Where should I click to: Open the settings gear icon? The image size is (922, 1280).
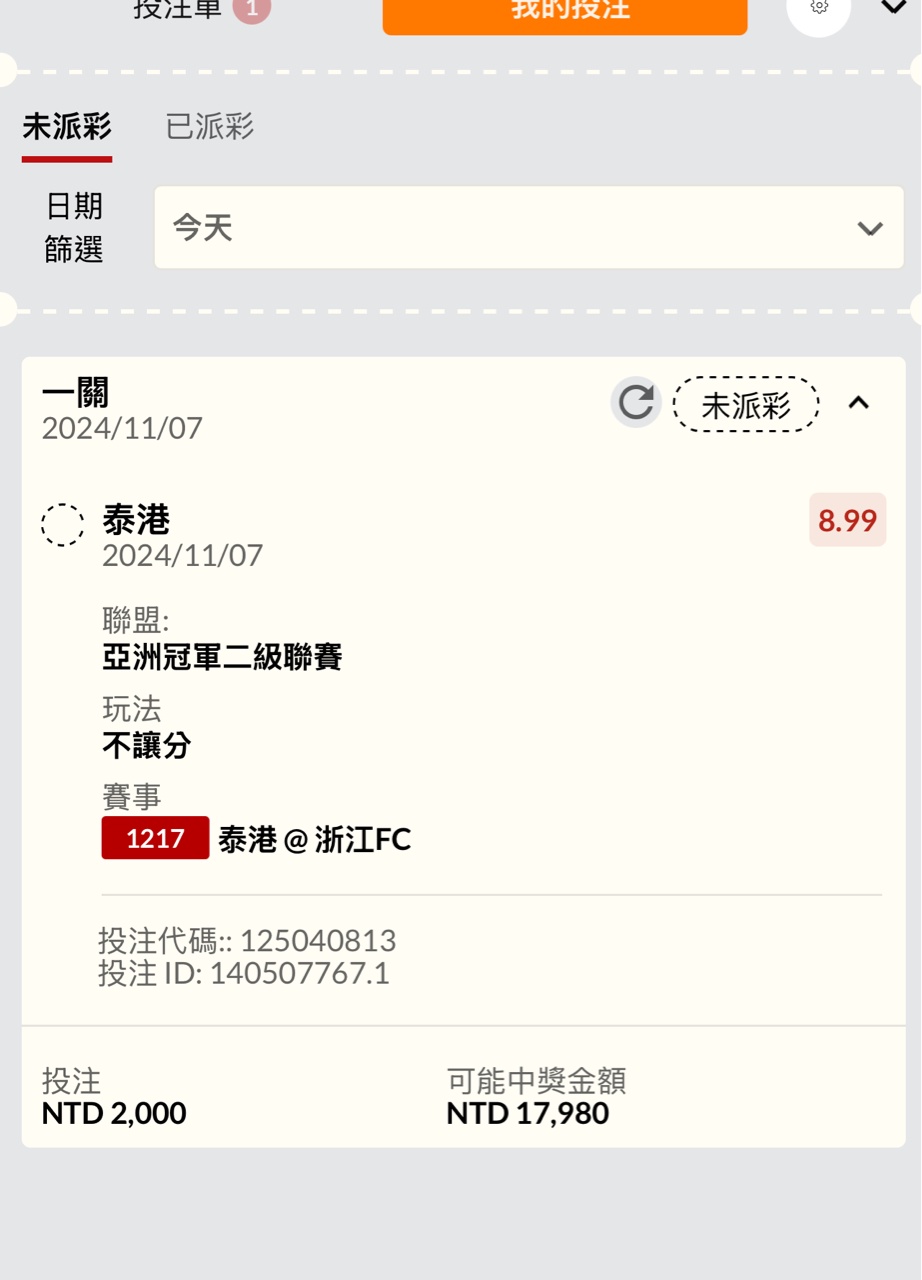tap(819, 10)
